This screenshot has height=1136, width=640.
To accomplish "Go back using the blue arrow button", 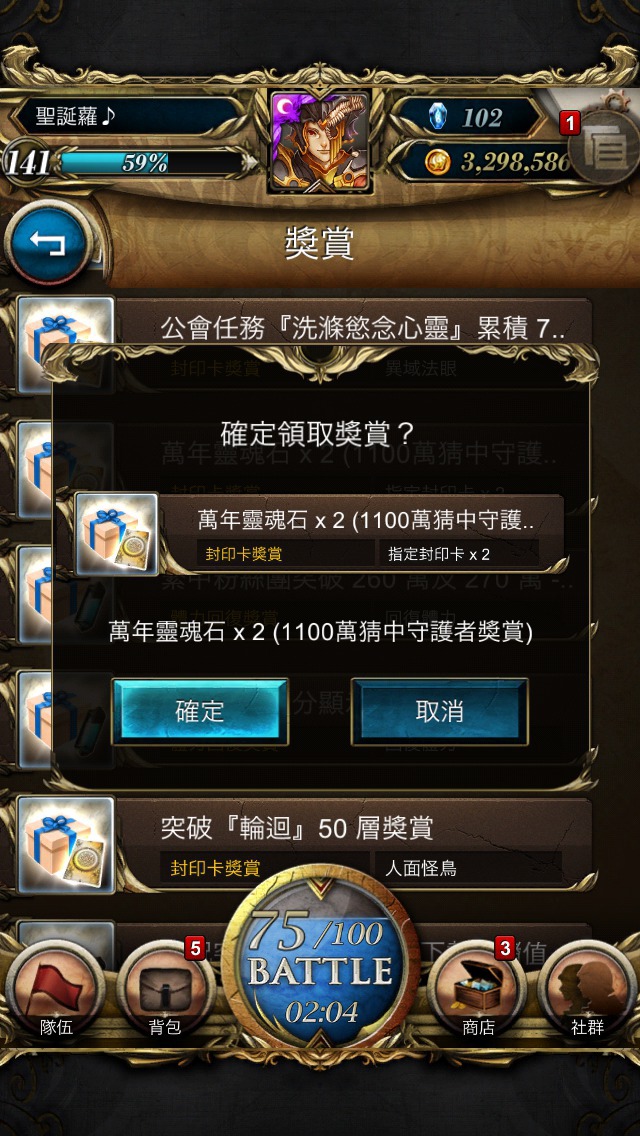I will (x=47, y=243).
